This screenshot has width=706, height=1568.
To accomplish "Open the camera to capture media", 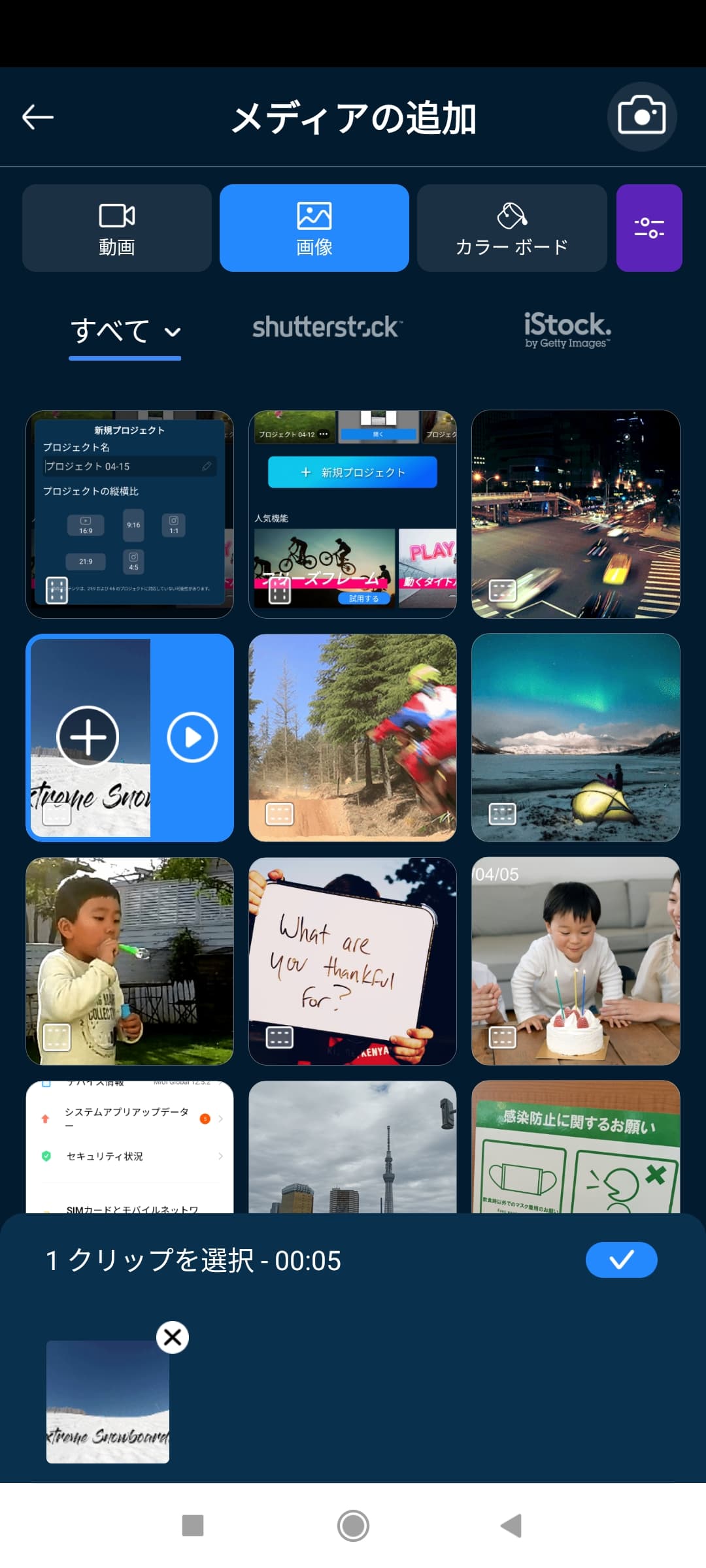I will pyautogui.click(x=641, y=117).
